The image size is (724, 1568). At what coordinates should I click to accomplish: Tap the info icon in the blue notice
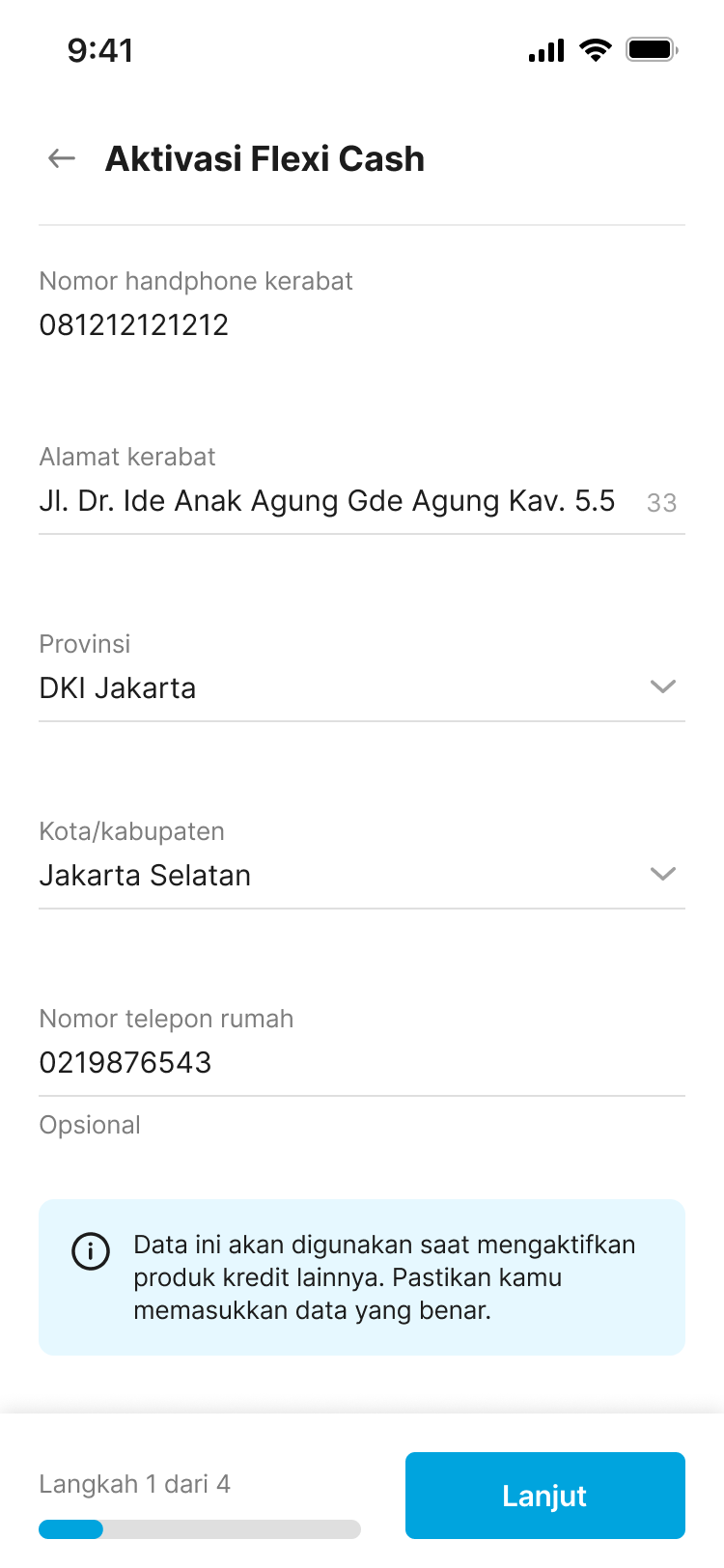point(90,1251)
